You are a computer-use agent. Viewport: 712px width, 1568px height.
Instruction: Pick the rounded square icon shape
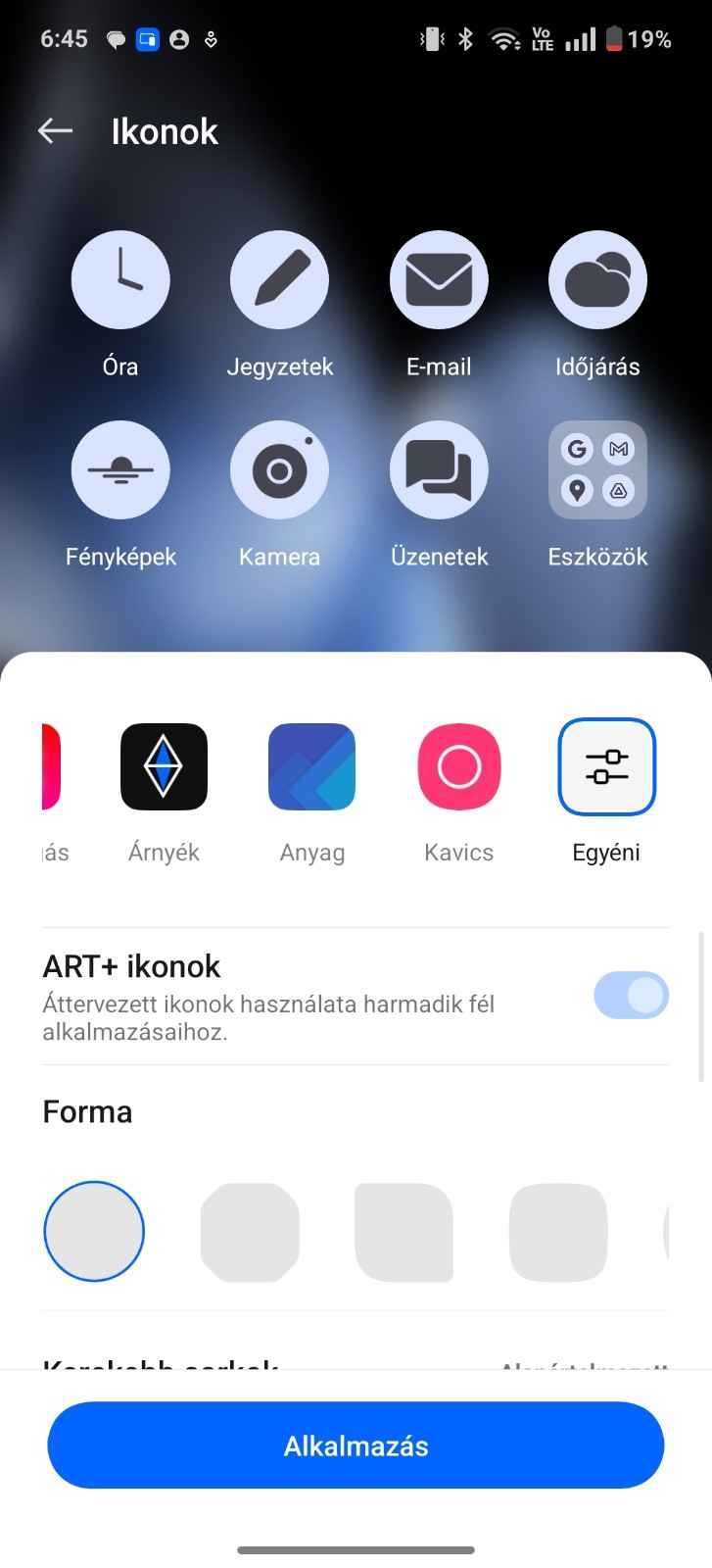click(x=558, y=1232)
